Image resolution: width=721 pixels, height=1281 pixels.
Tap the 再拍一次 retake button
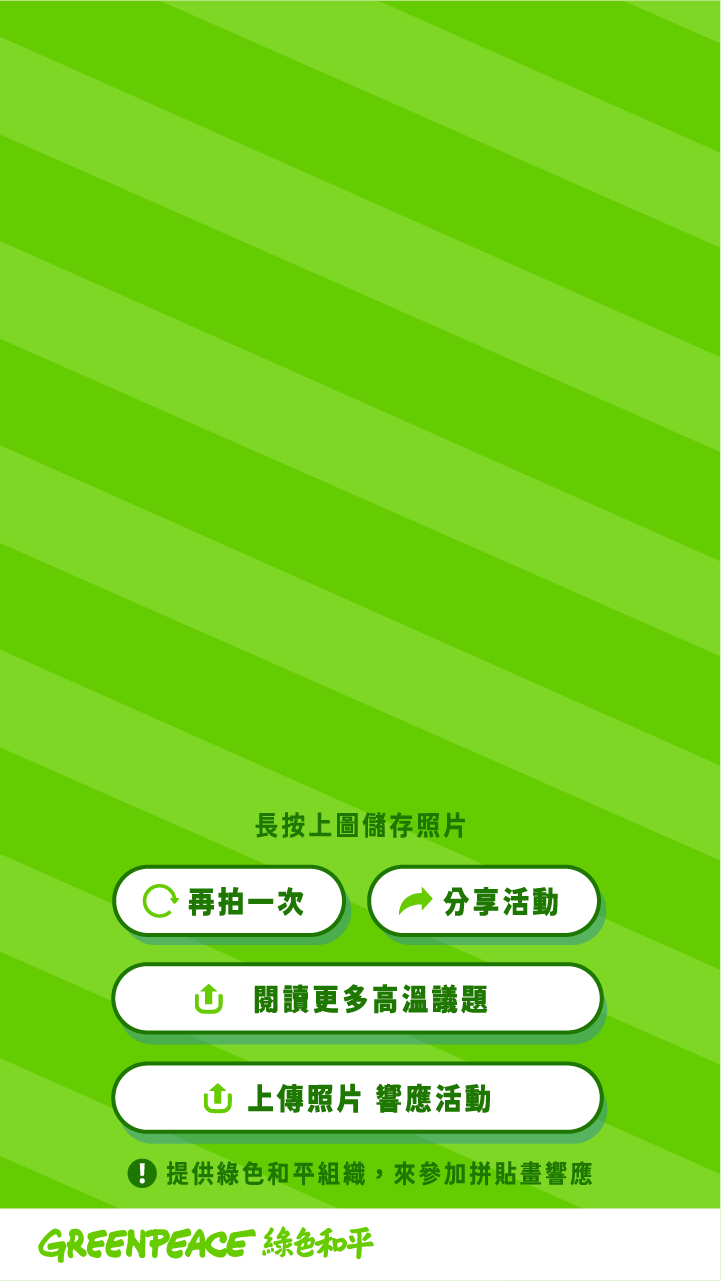click(228, 901)
